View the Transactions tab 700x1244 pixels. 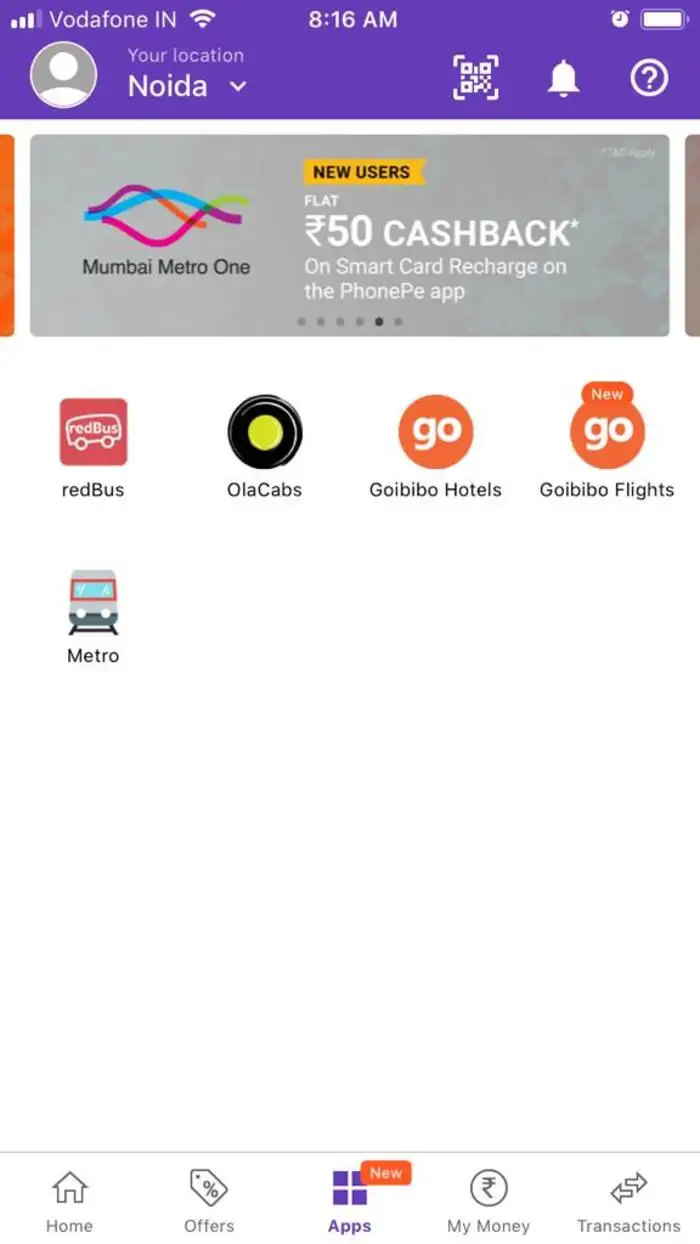tap(628, 1201)
